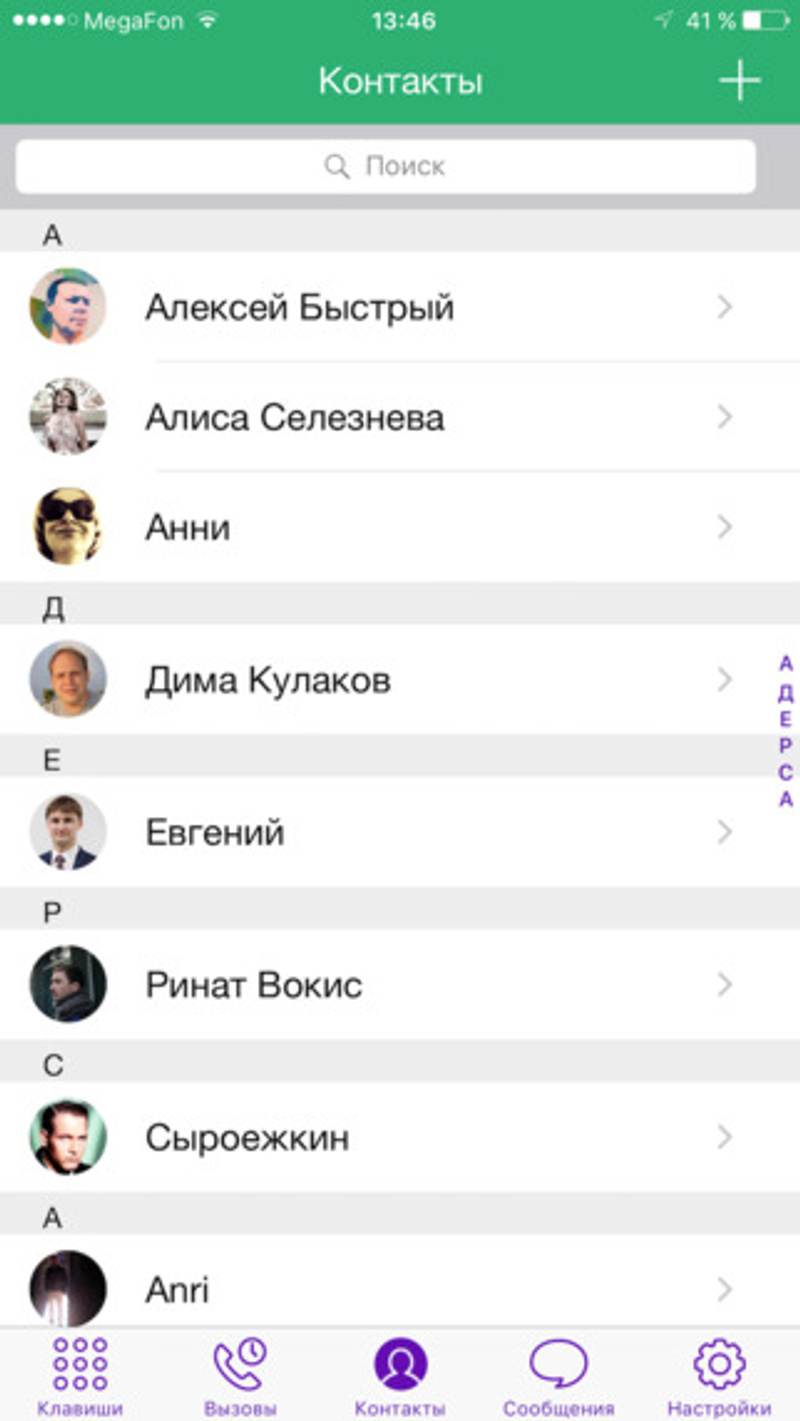Viewport: 800px width, 1421px height.
Task: Select the Контакты tab
Action: click(x=400, y=1376)
